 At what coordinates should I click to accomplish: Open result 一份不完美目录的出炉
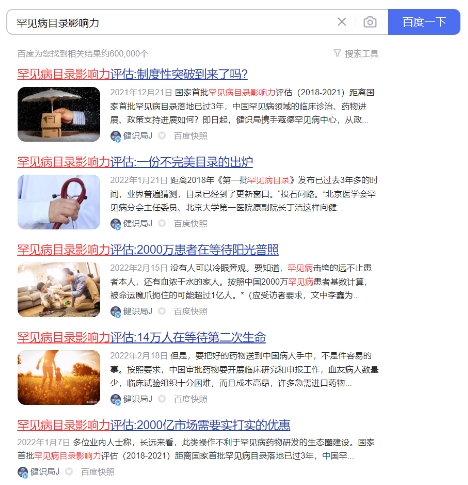tap(135, 162)
